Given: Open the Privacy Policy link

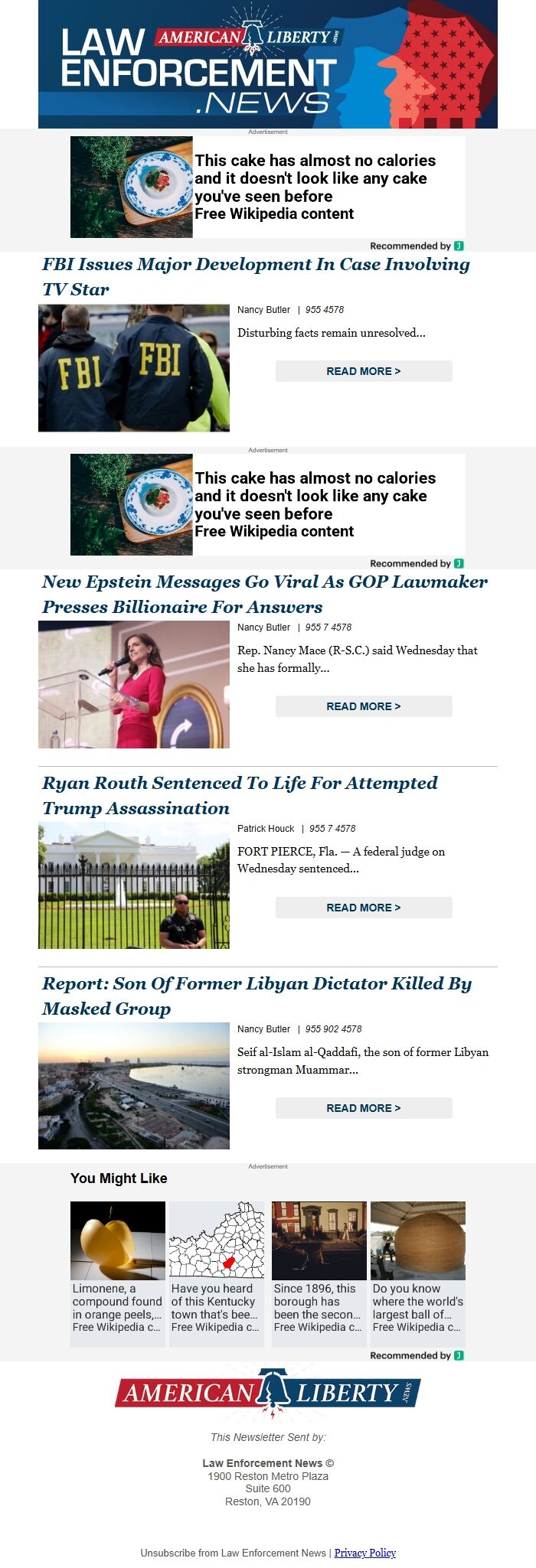Looking at the screenshot, I should point(364,1553).
